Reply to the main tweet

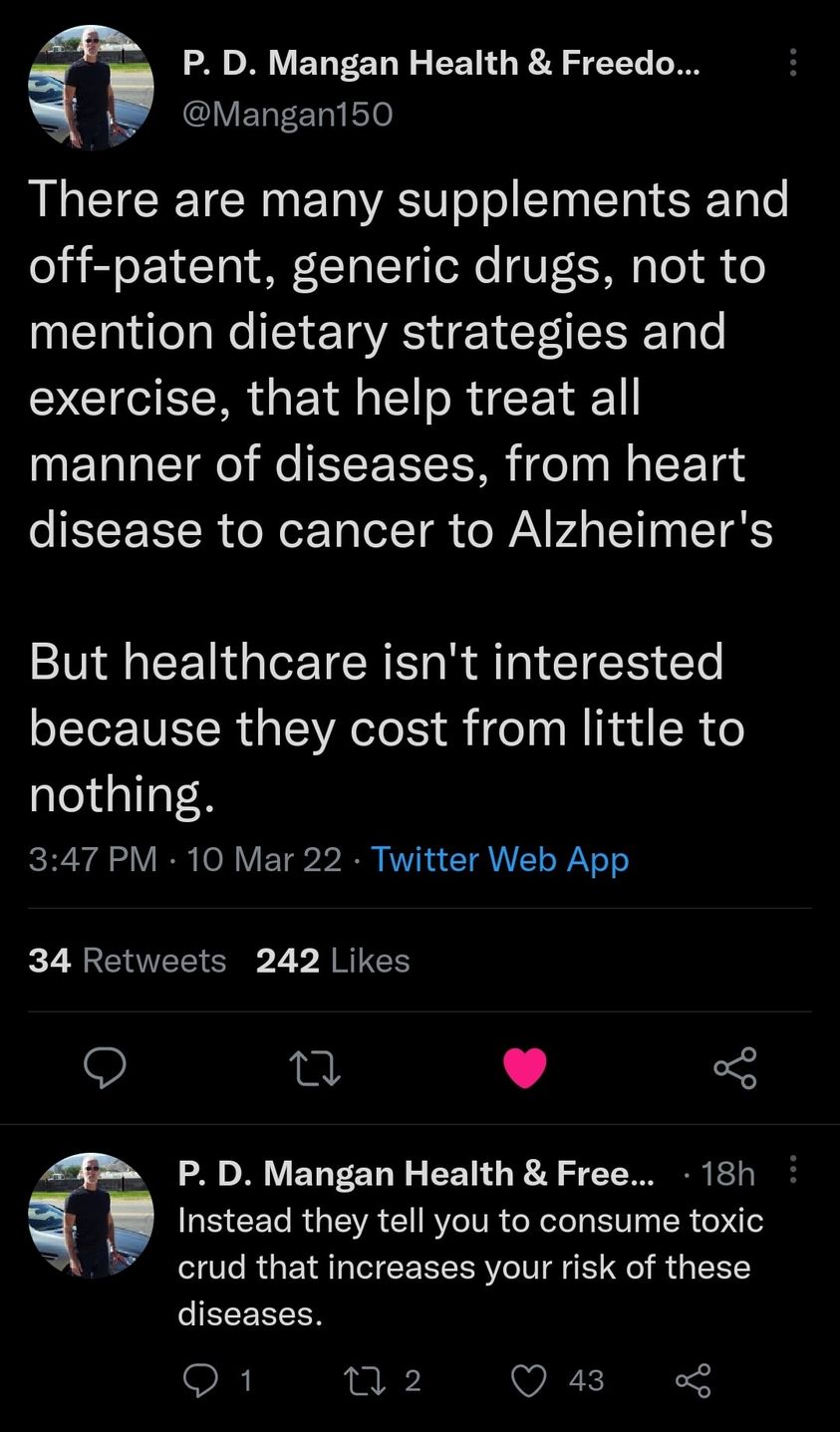click(105, 1068)
